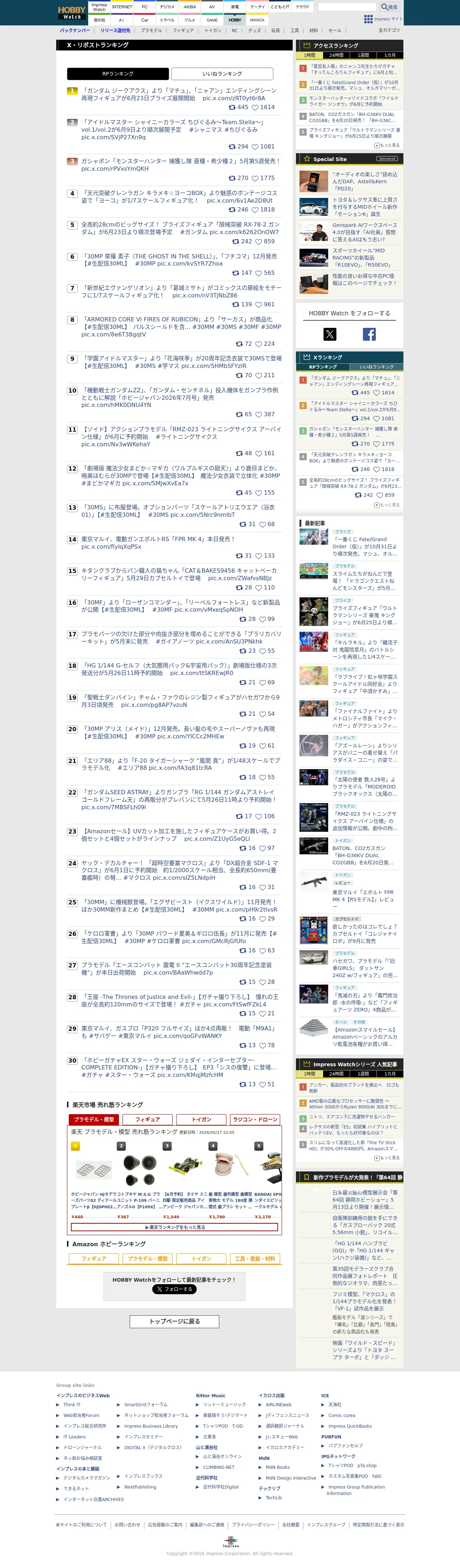
Task: Open the Impress サイト grid menu
Action: 383,19
